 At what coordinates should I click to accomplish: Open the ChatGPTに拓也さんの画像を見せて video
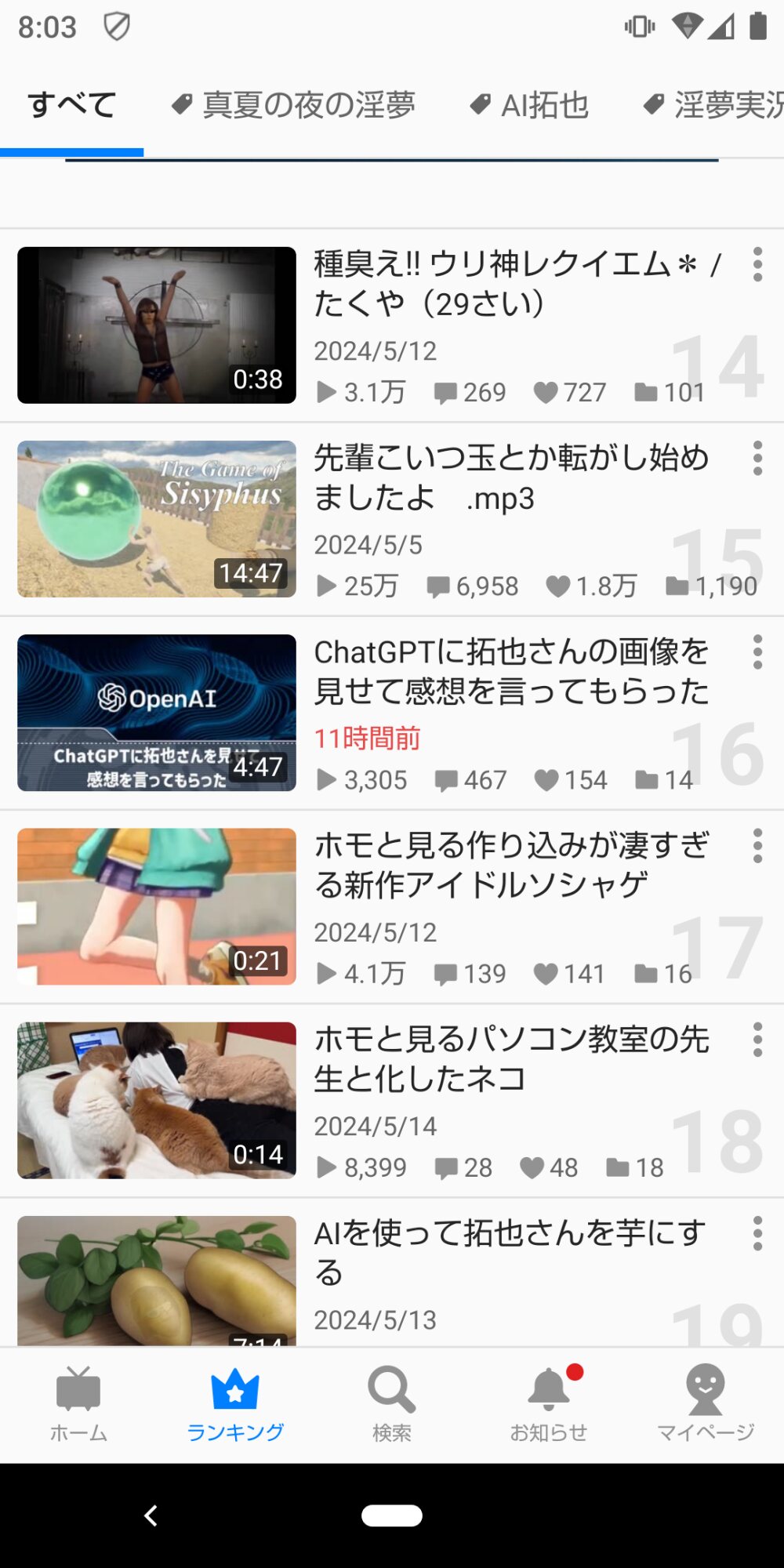[157, 713]
